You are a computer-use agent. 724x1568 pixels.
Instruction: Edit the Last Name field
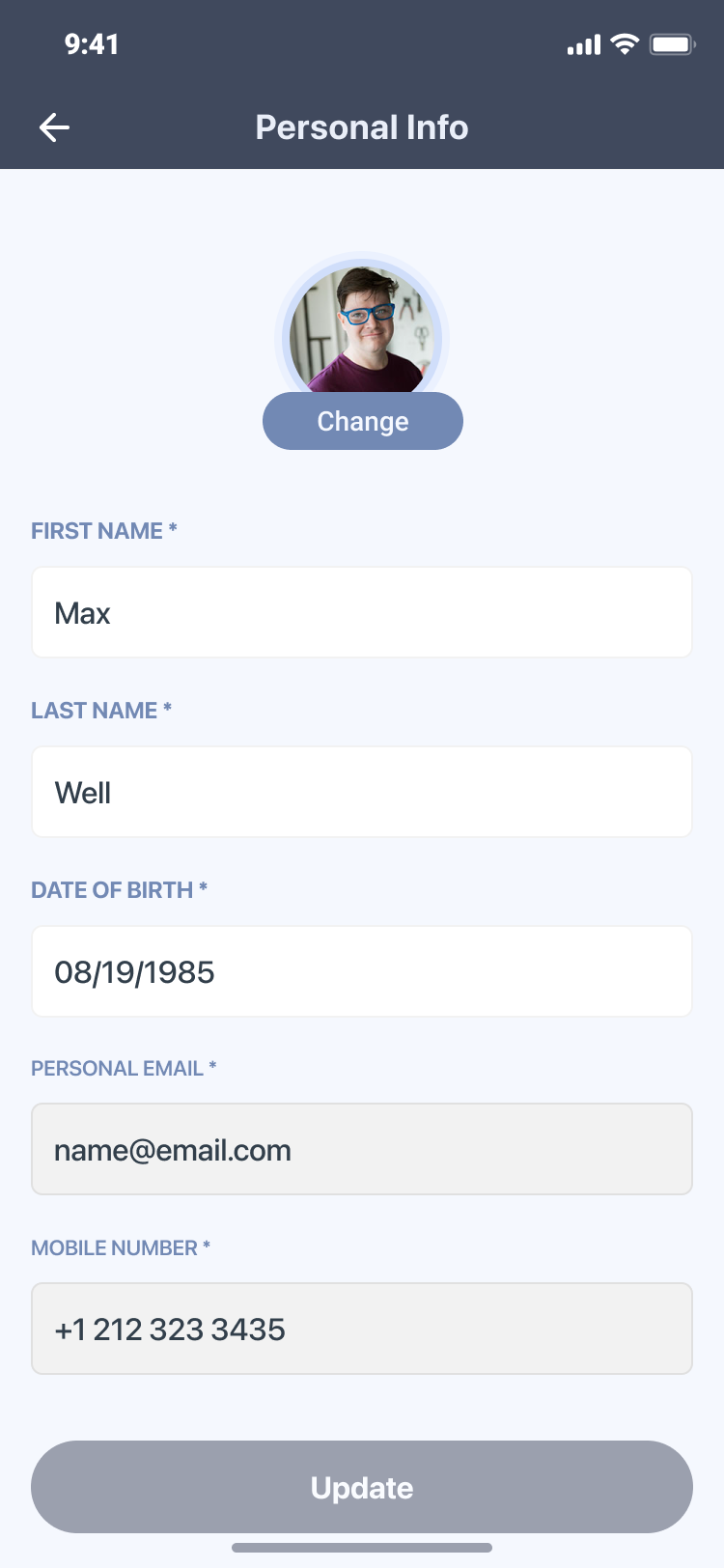pyautogui.click(x=362, y=792)
